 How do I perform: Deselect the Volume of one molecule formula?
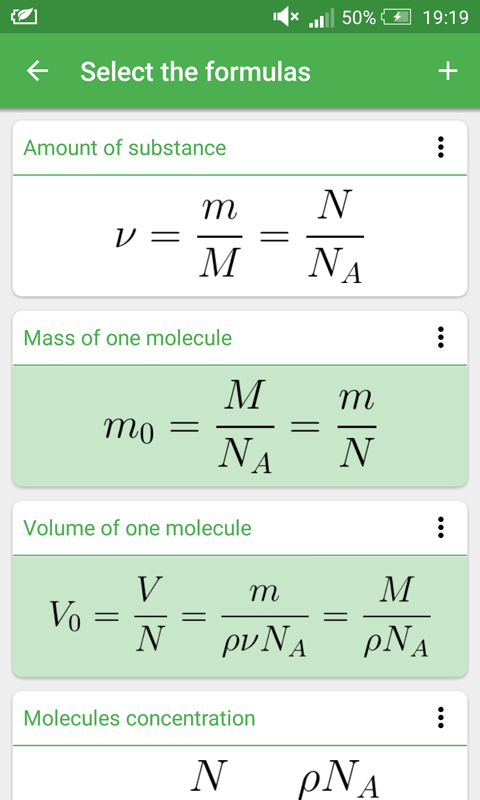pos(240,616)
